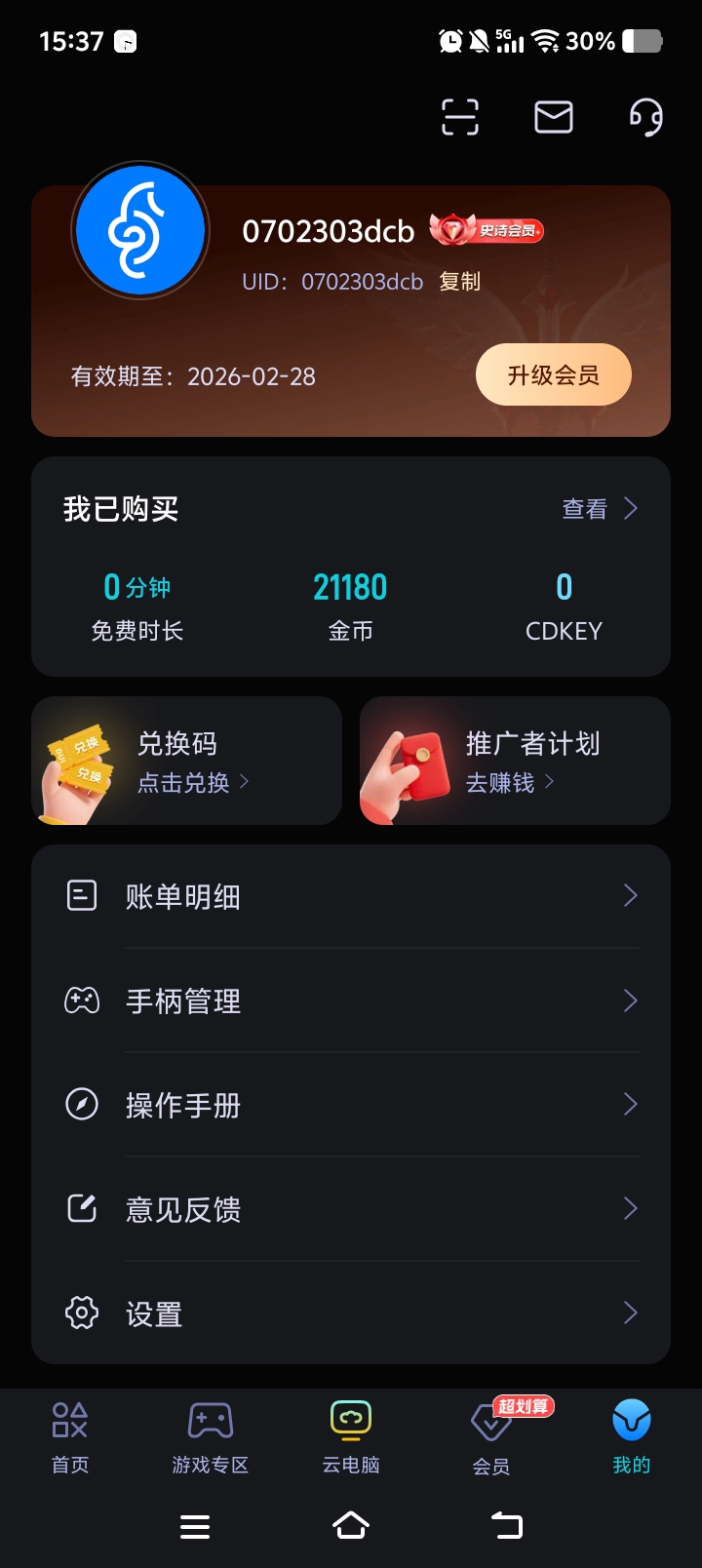Open the 兑换码 redeem card

click(187, 761)
